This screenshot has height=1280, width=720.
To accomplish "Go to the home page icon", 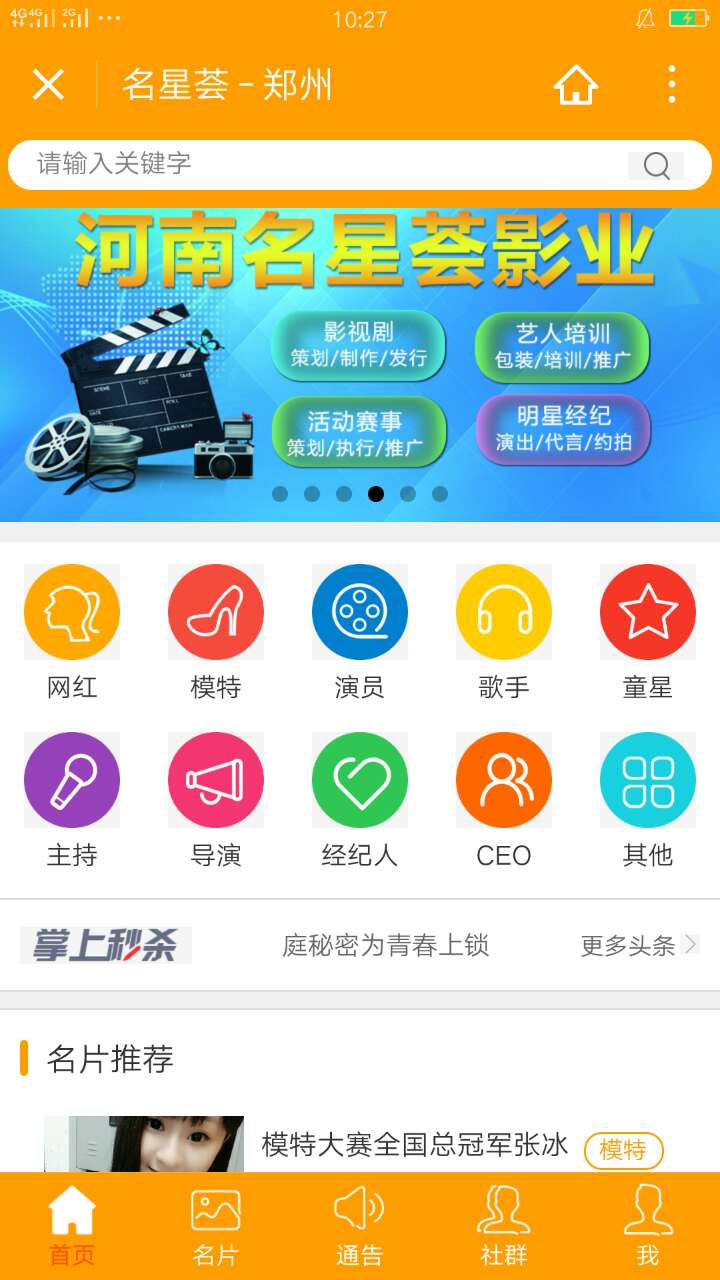I will (x=576, y=85).
